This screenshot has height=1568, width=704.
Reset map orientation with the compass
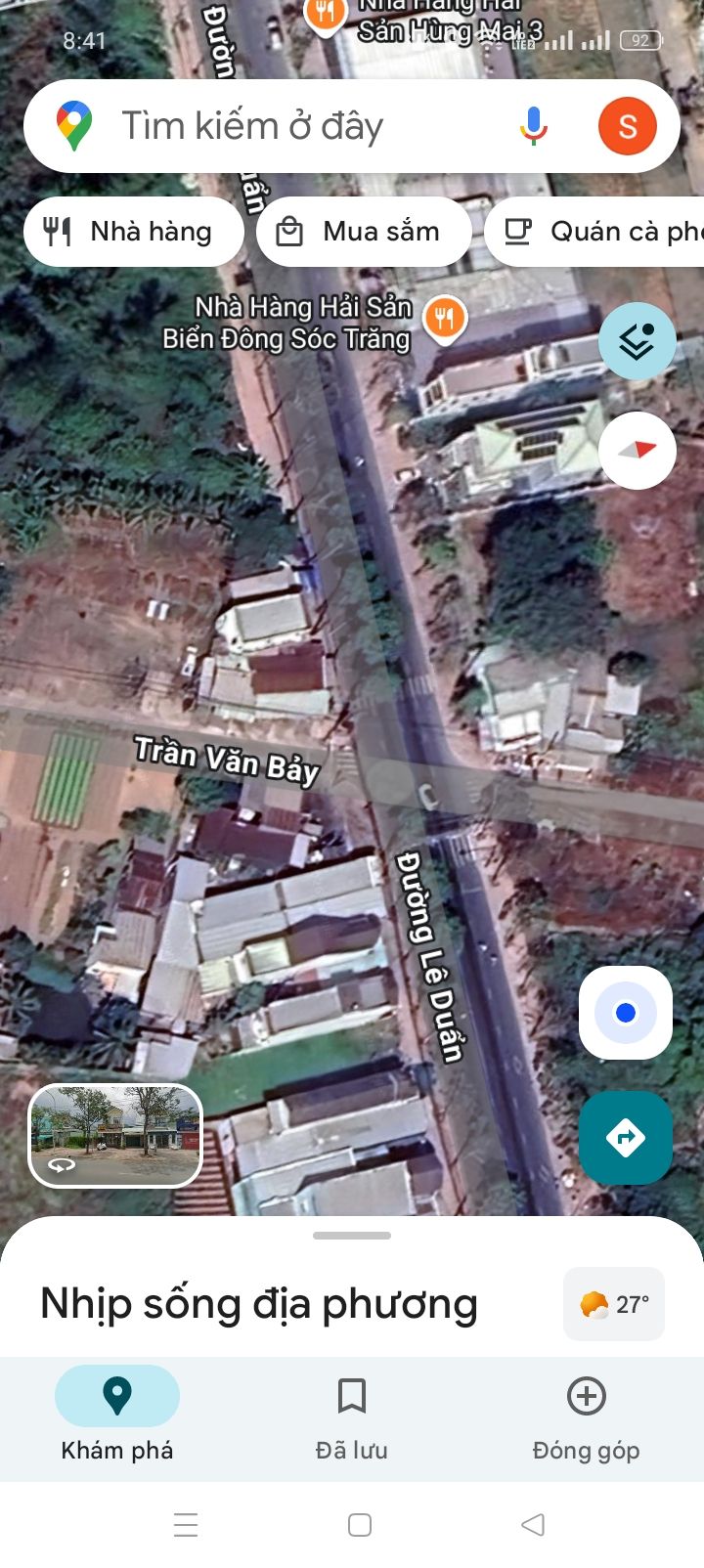(637, 451)
